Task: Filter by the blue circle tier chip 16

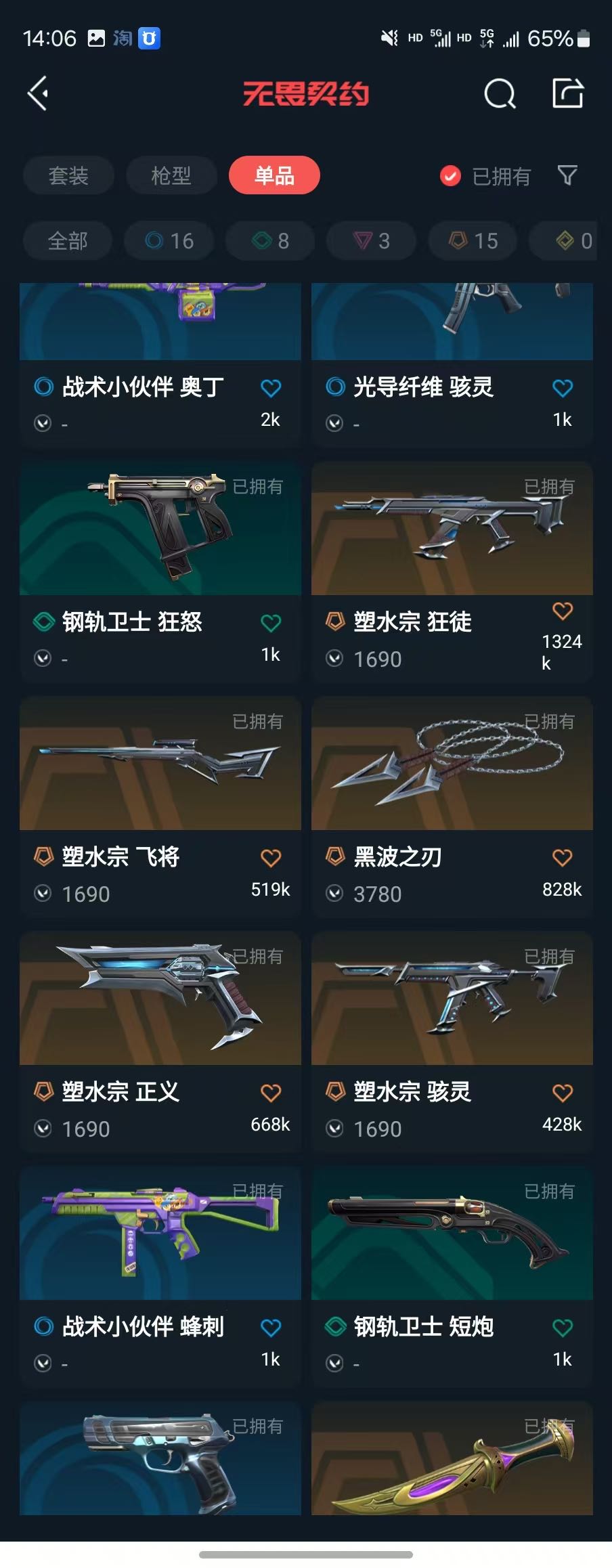Action: tap(169, 241)
